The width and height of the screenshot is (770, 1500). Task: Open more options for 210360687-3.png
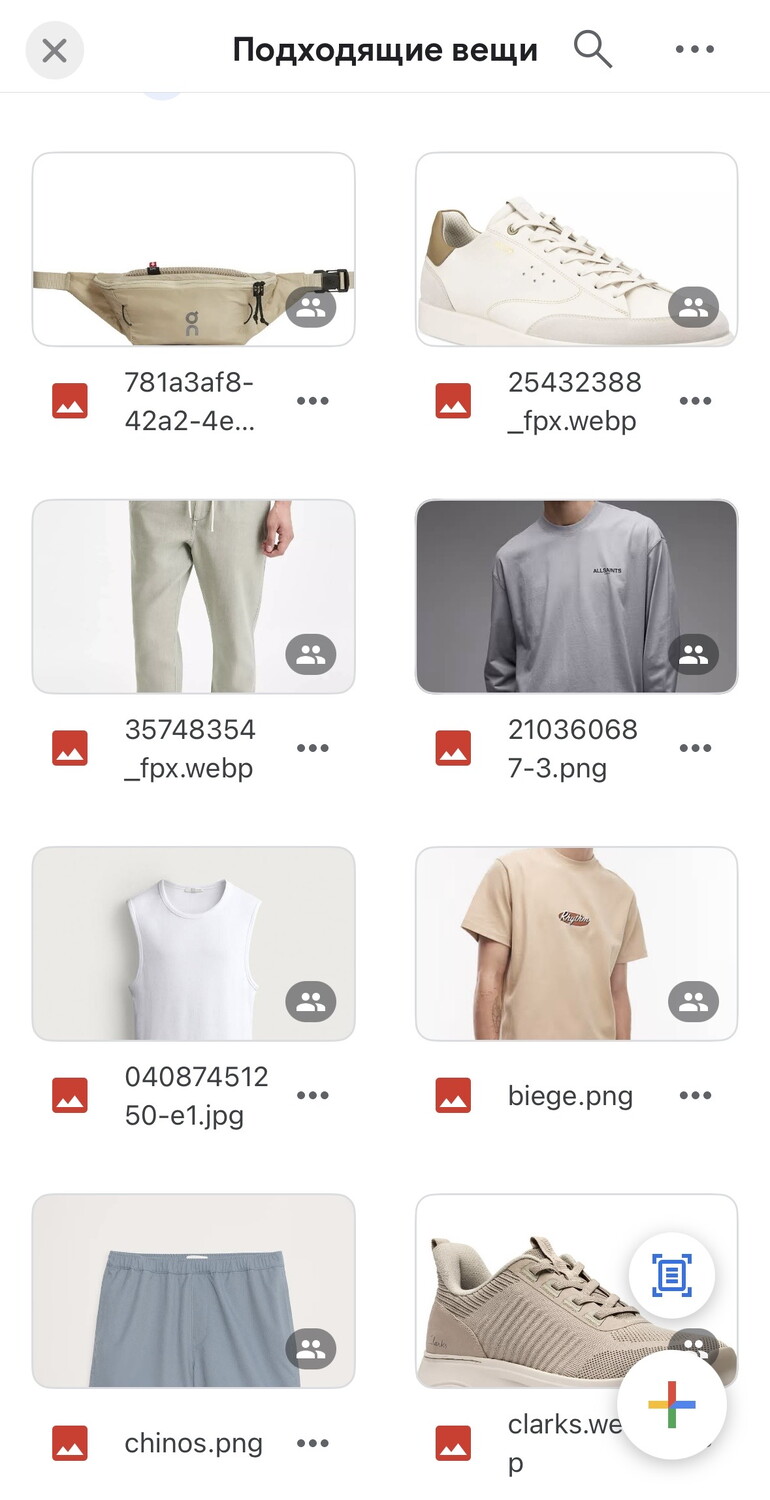click(695, 748)
